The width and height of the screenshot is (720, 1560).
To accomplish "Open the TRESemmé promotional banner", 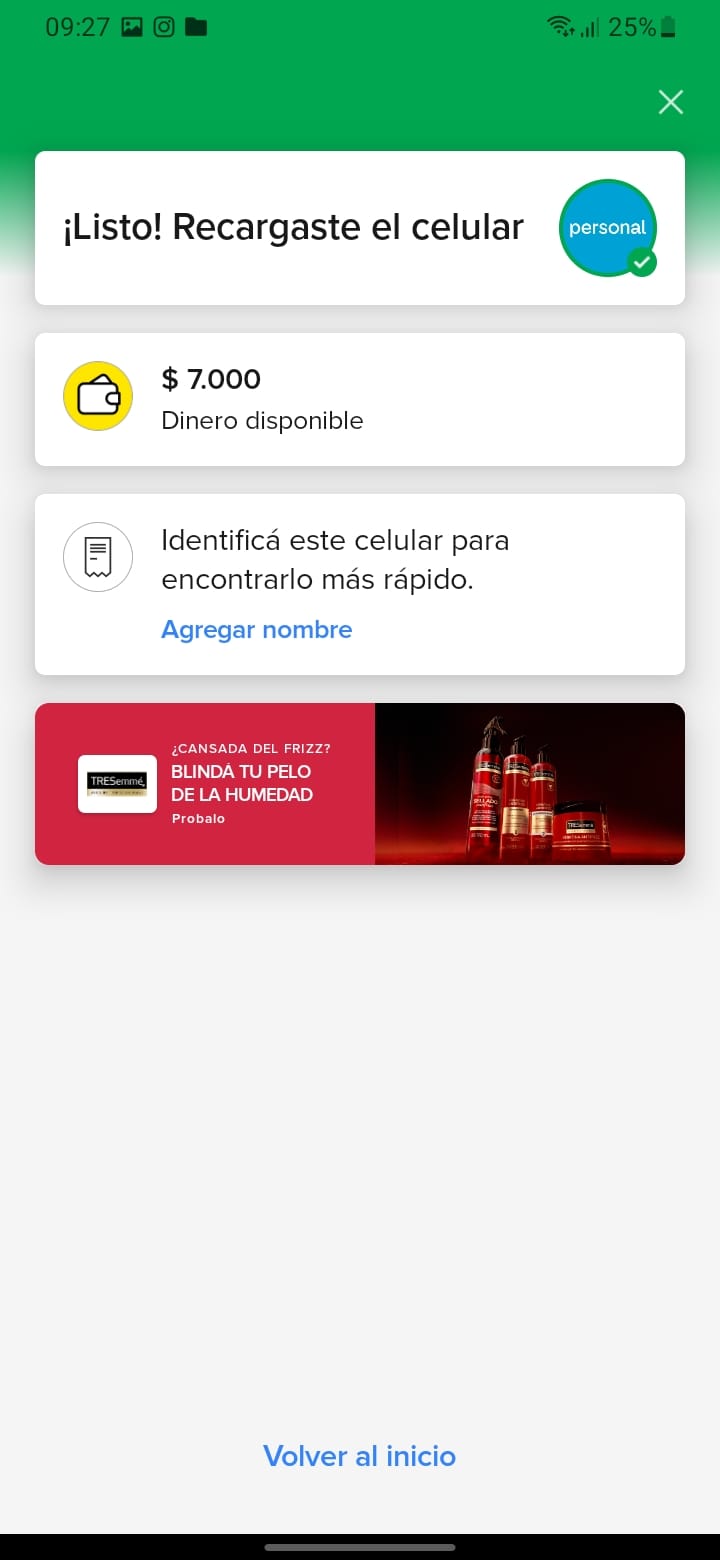I will [360, 784].
